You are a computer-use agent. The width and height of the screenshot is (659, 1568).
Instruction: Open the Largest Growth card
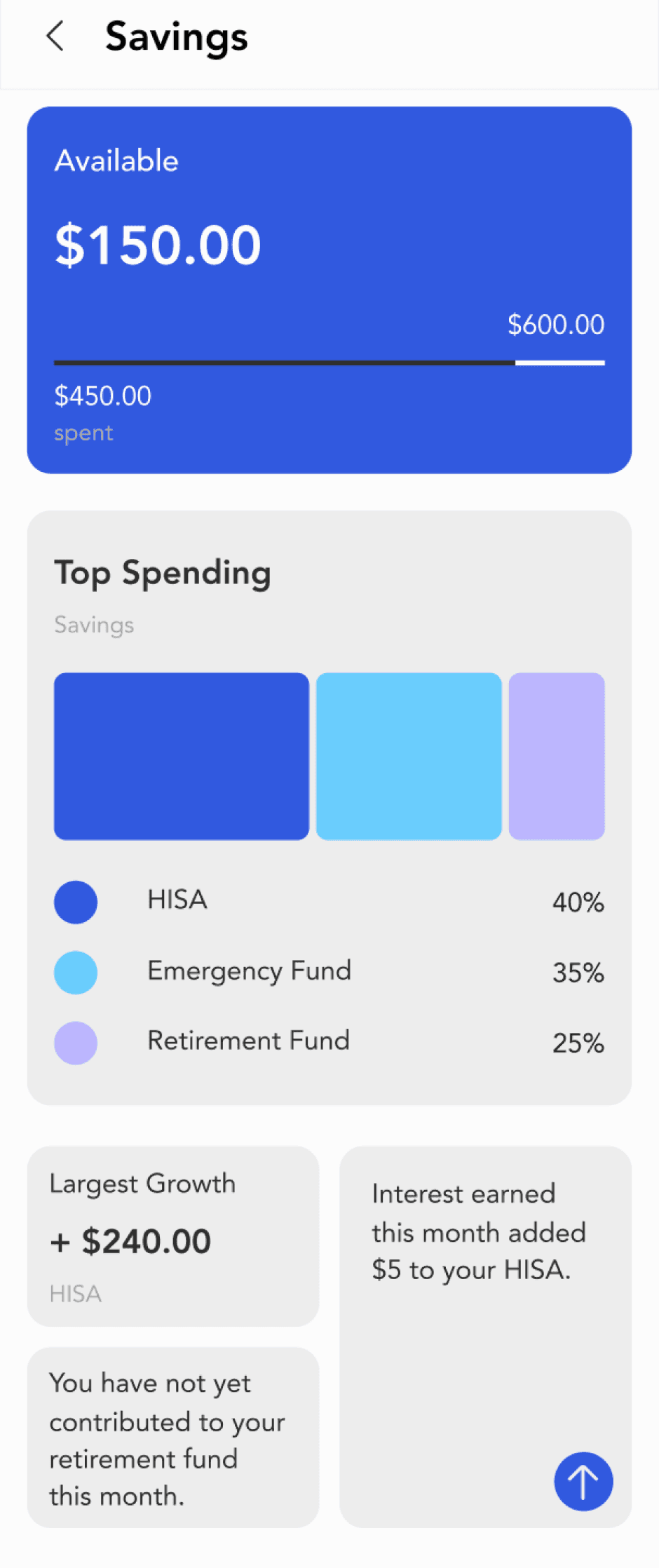click(x=172, y=1236)
